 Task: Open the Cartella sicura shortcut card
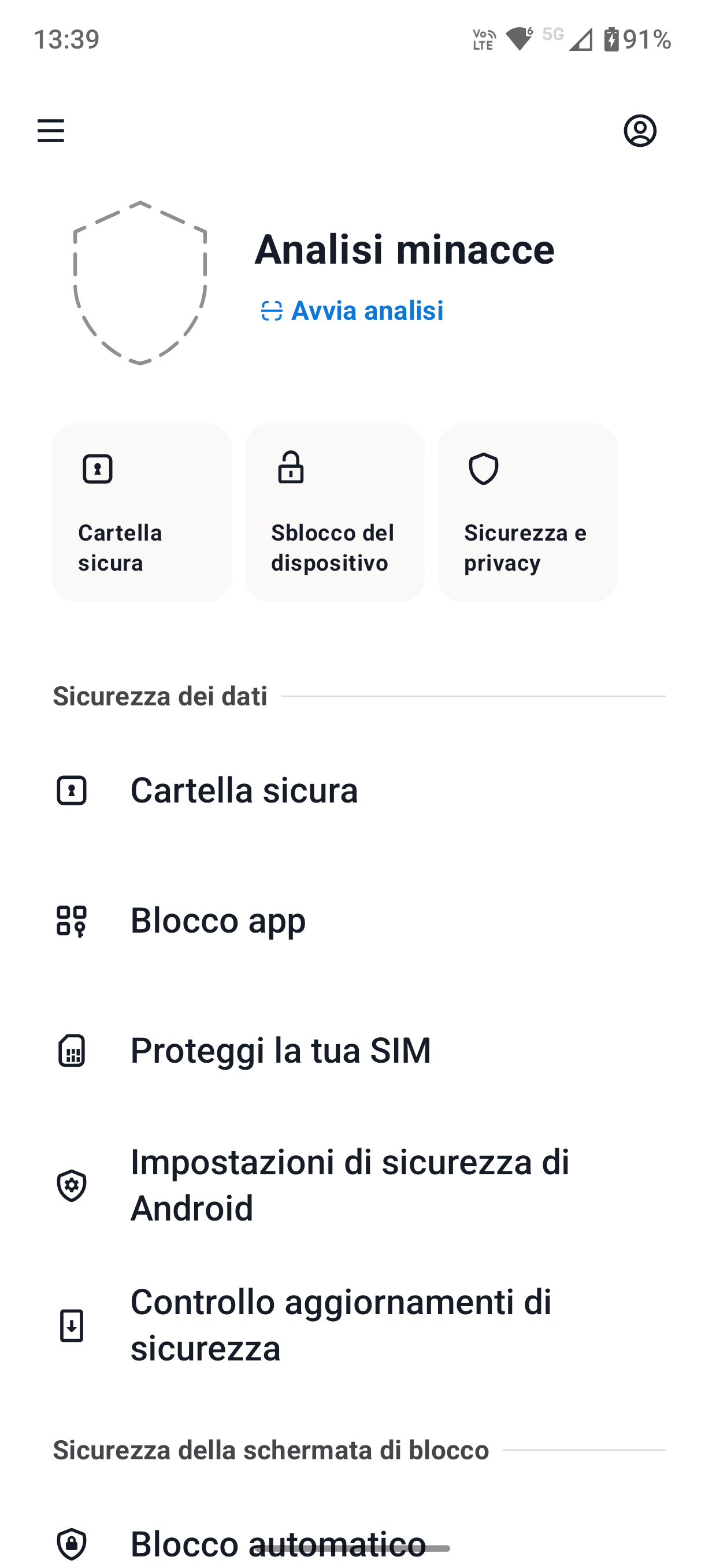point(142,512)
